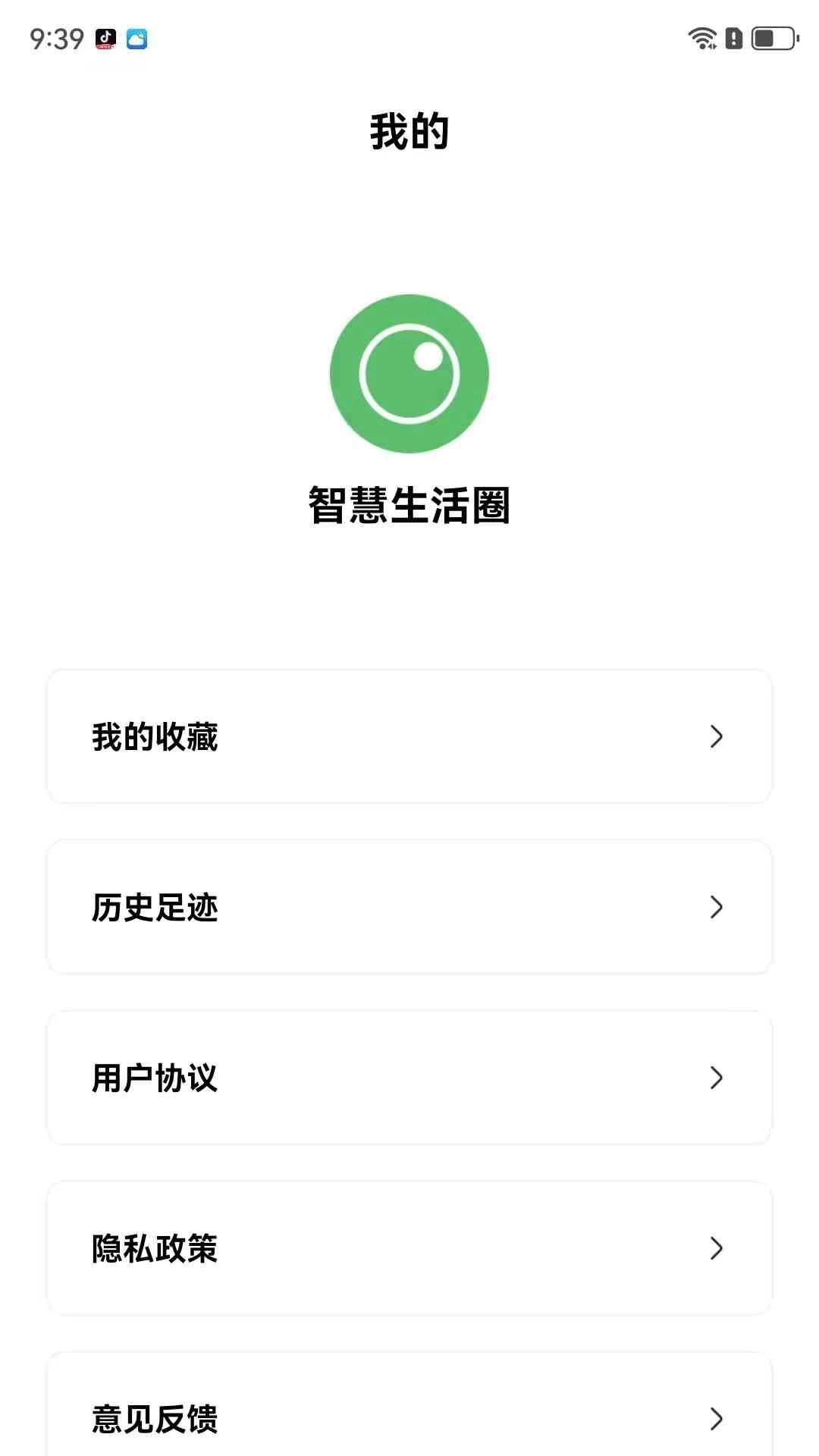Tap the 我的 page title
Screen dimensions: 819x1456
coord(409,129)
